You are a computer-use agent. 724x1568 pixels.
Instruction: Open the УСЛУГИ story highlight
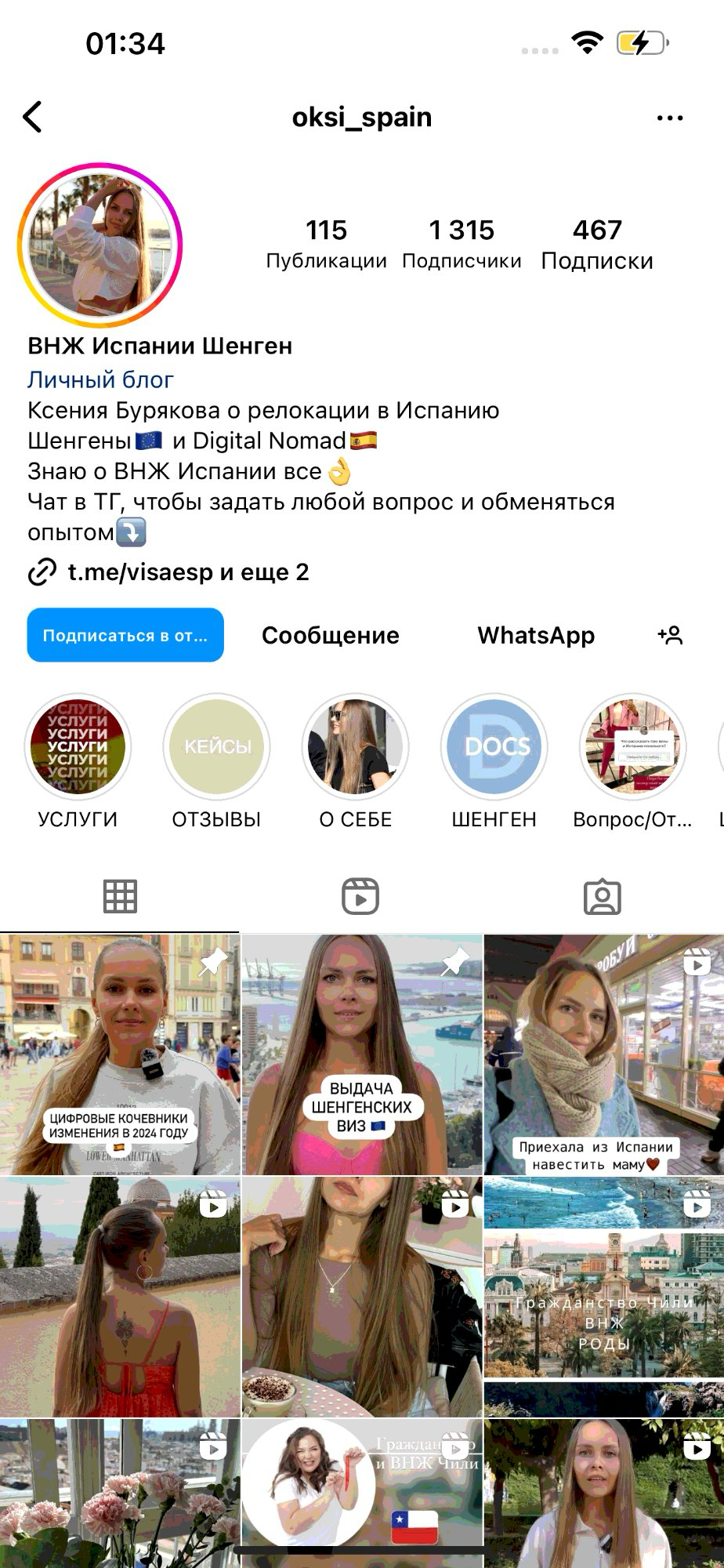78,761
